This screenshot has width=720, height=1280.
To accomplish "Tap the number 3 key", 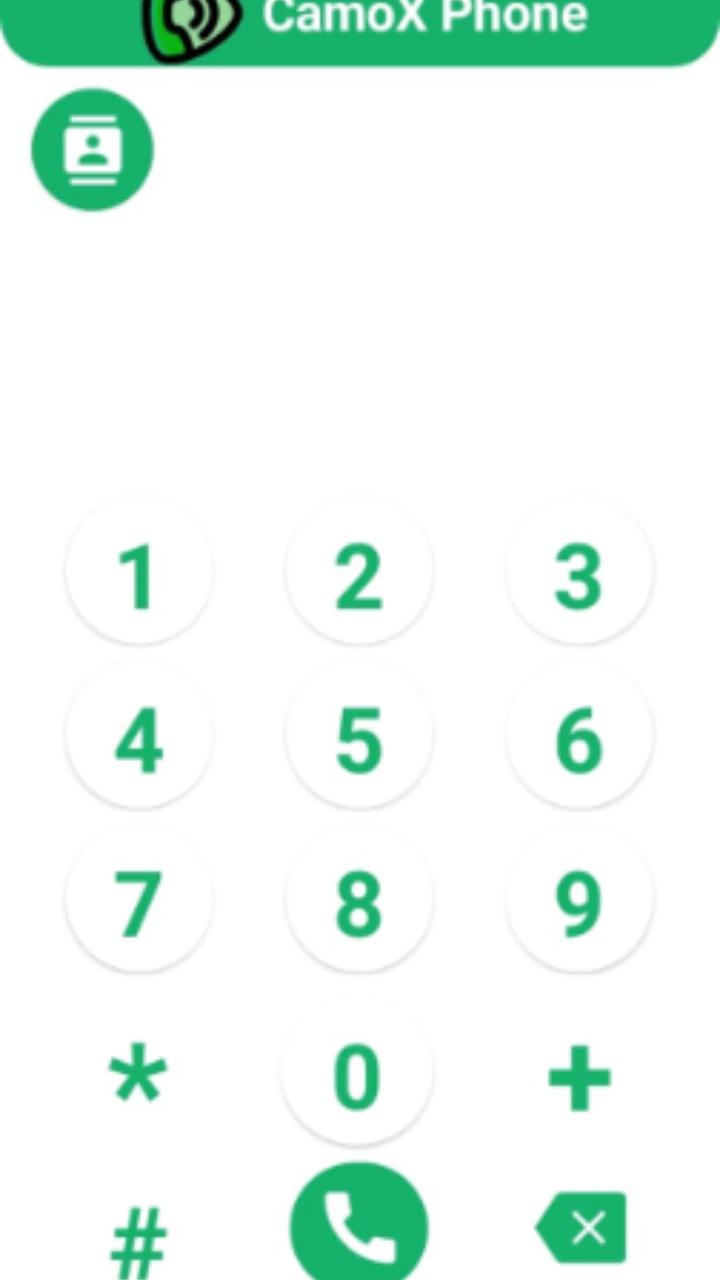I will click(x=579, y=572).
